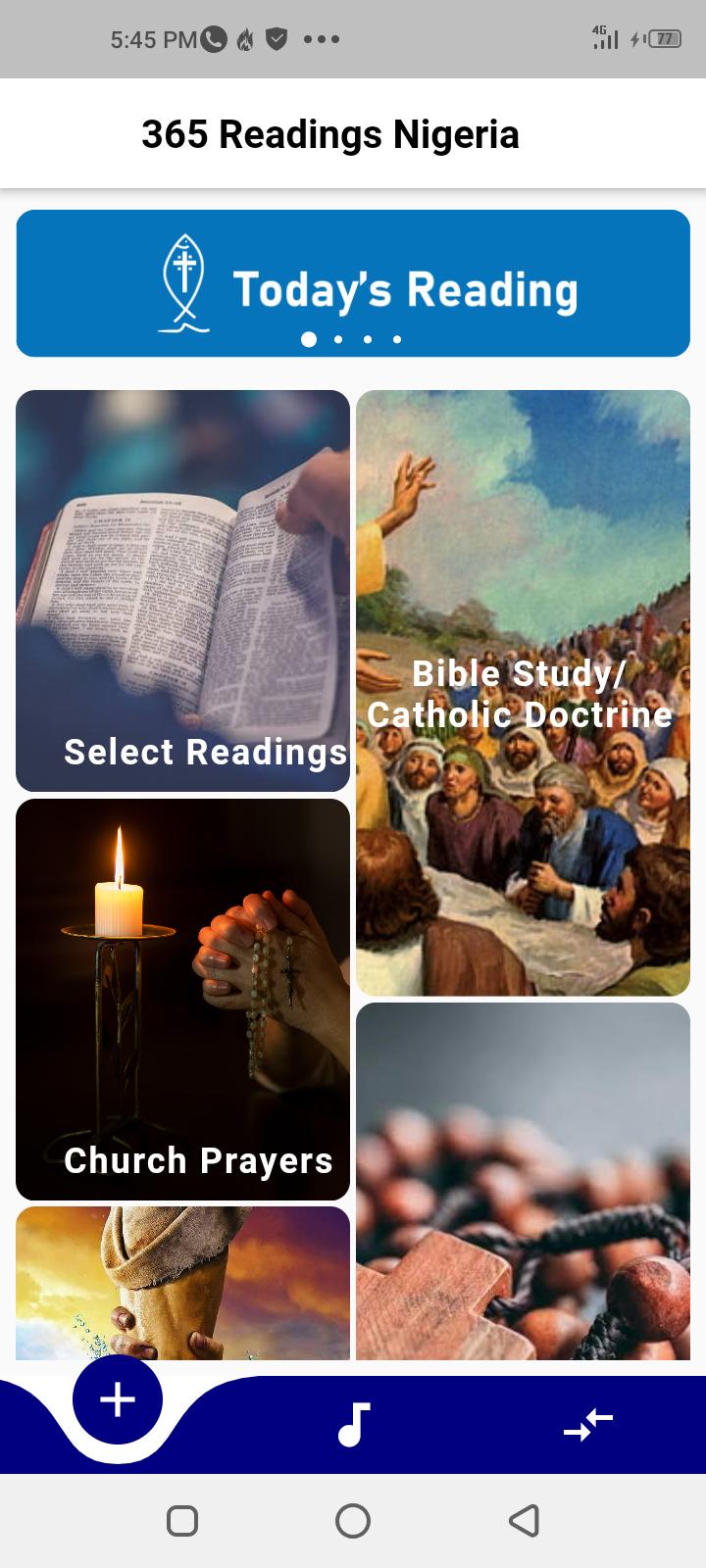This screenshot has height=1568, width=706.
Task: Open Bible Study/Catholic Doctrine tile
Action: [x=523, y=693]
